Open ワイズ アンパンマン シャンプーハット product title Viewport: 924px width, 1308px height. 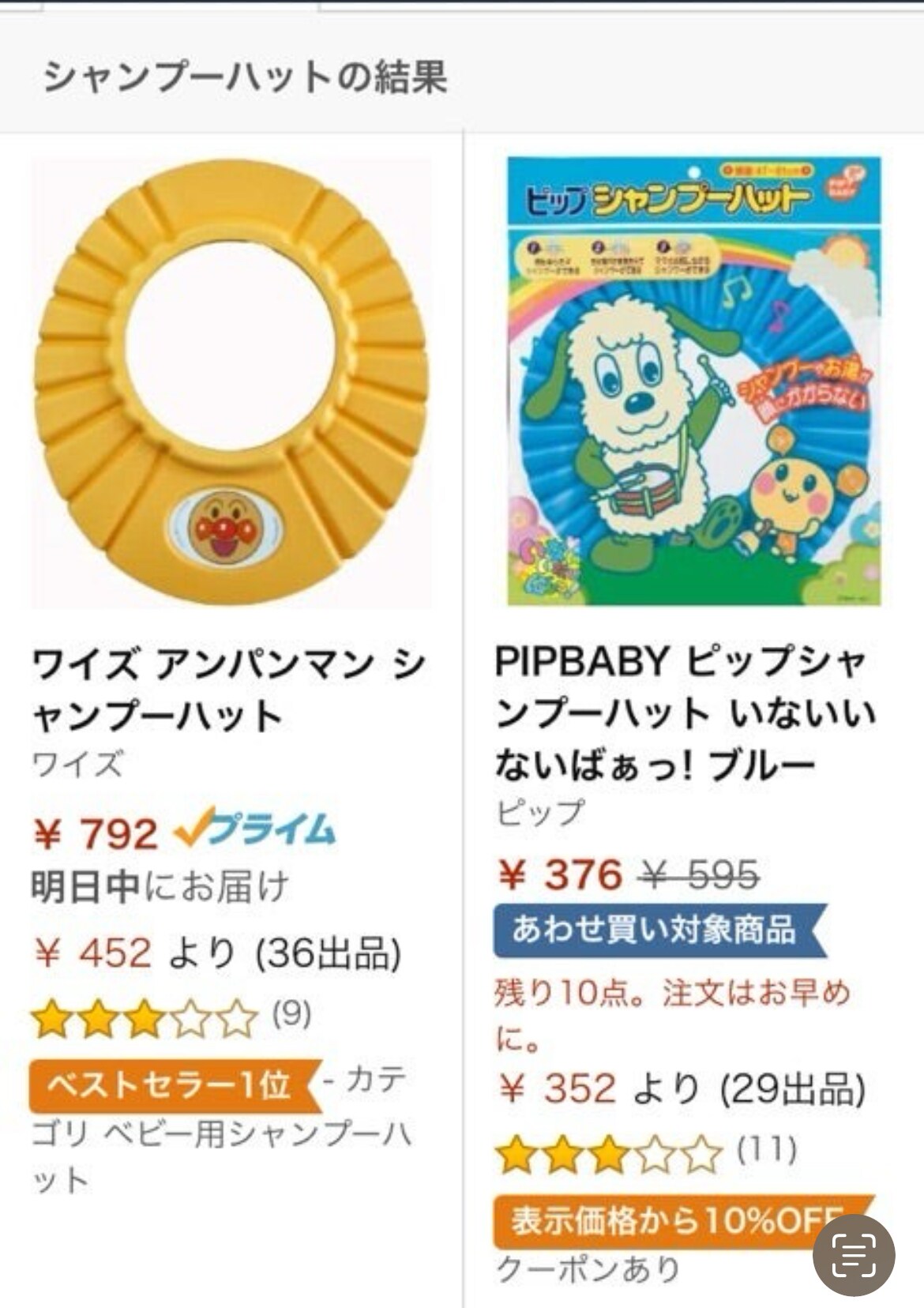[x=229, y=689]
